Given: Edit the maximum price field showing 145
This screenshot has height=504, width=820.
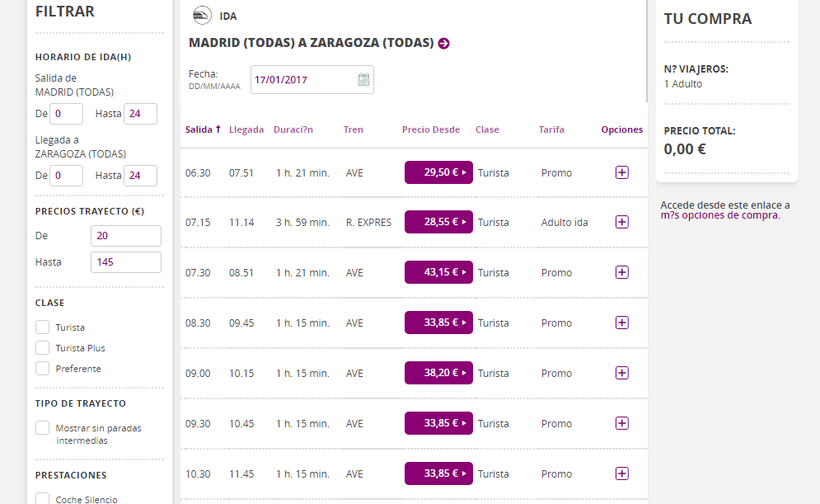Looking at the screenshot, I should [x=125, y=262].
